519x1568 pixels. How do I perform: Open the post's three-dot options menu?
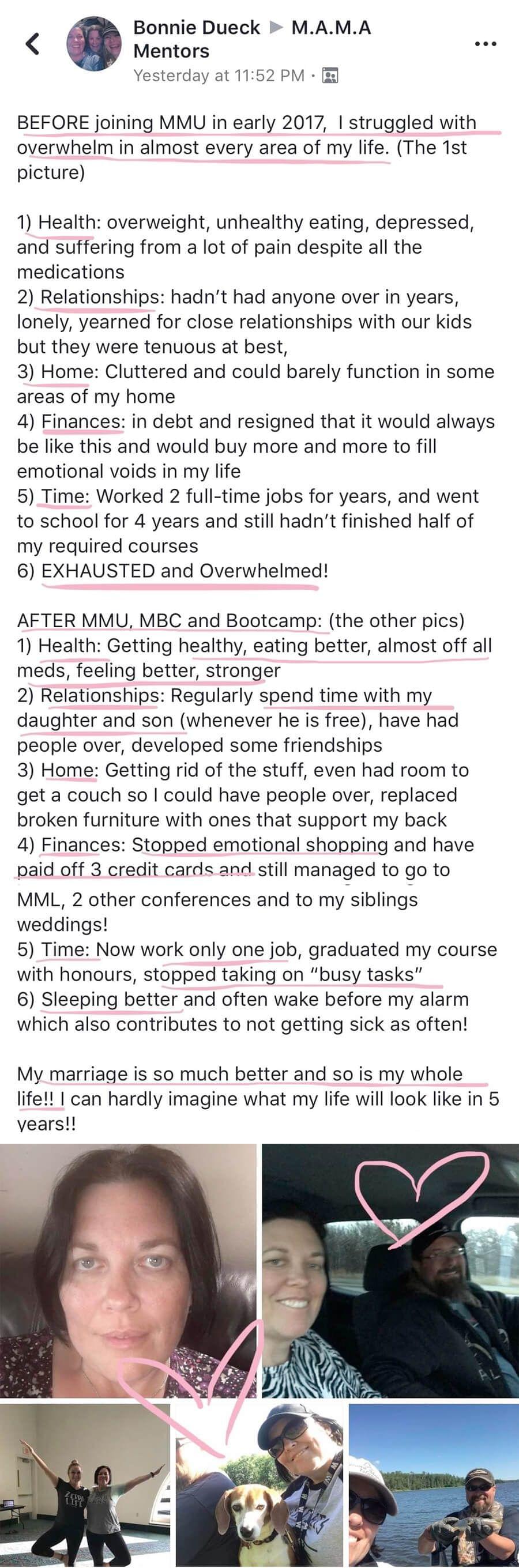click(x=485, y=44)
